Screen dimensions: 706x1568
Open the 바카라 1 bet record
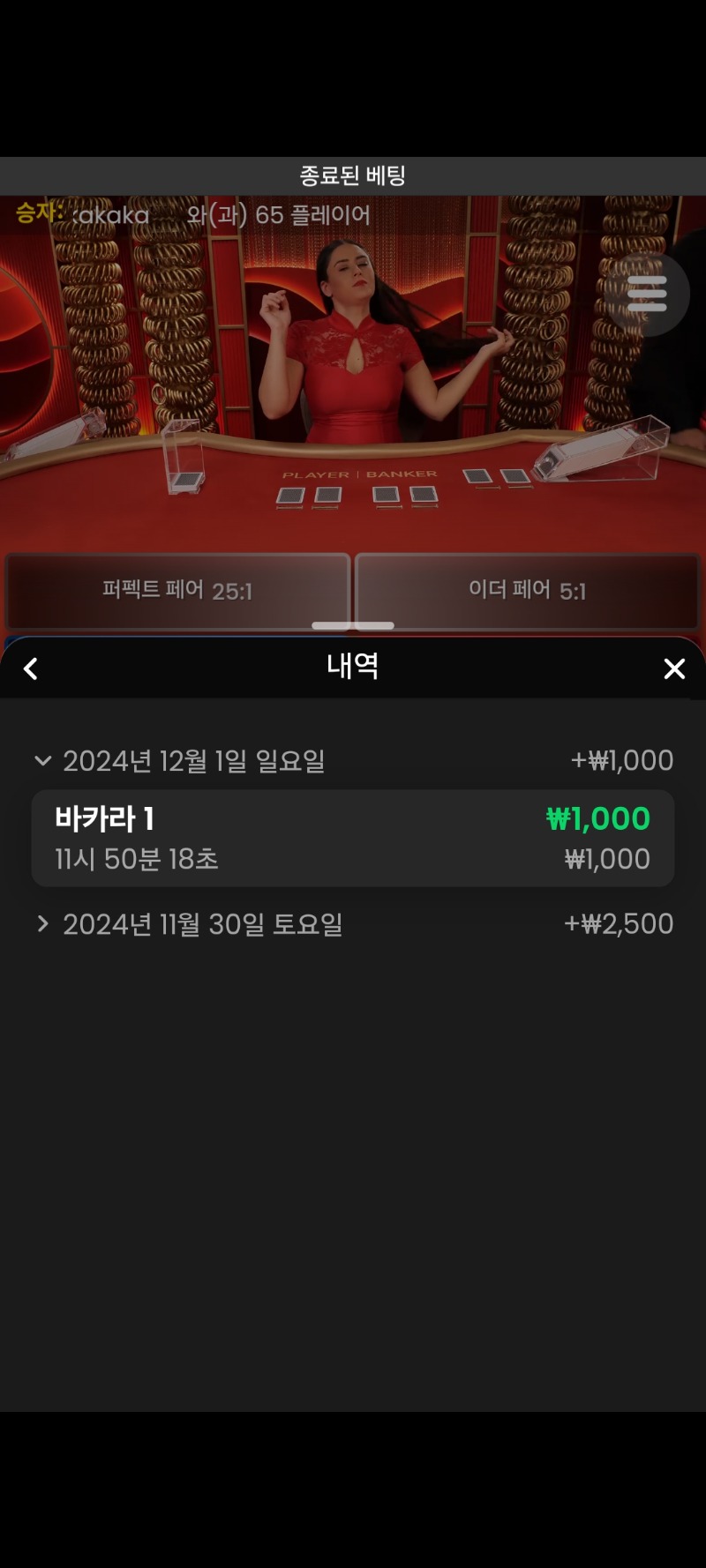(353, 838)
